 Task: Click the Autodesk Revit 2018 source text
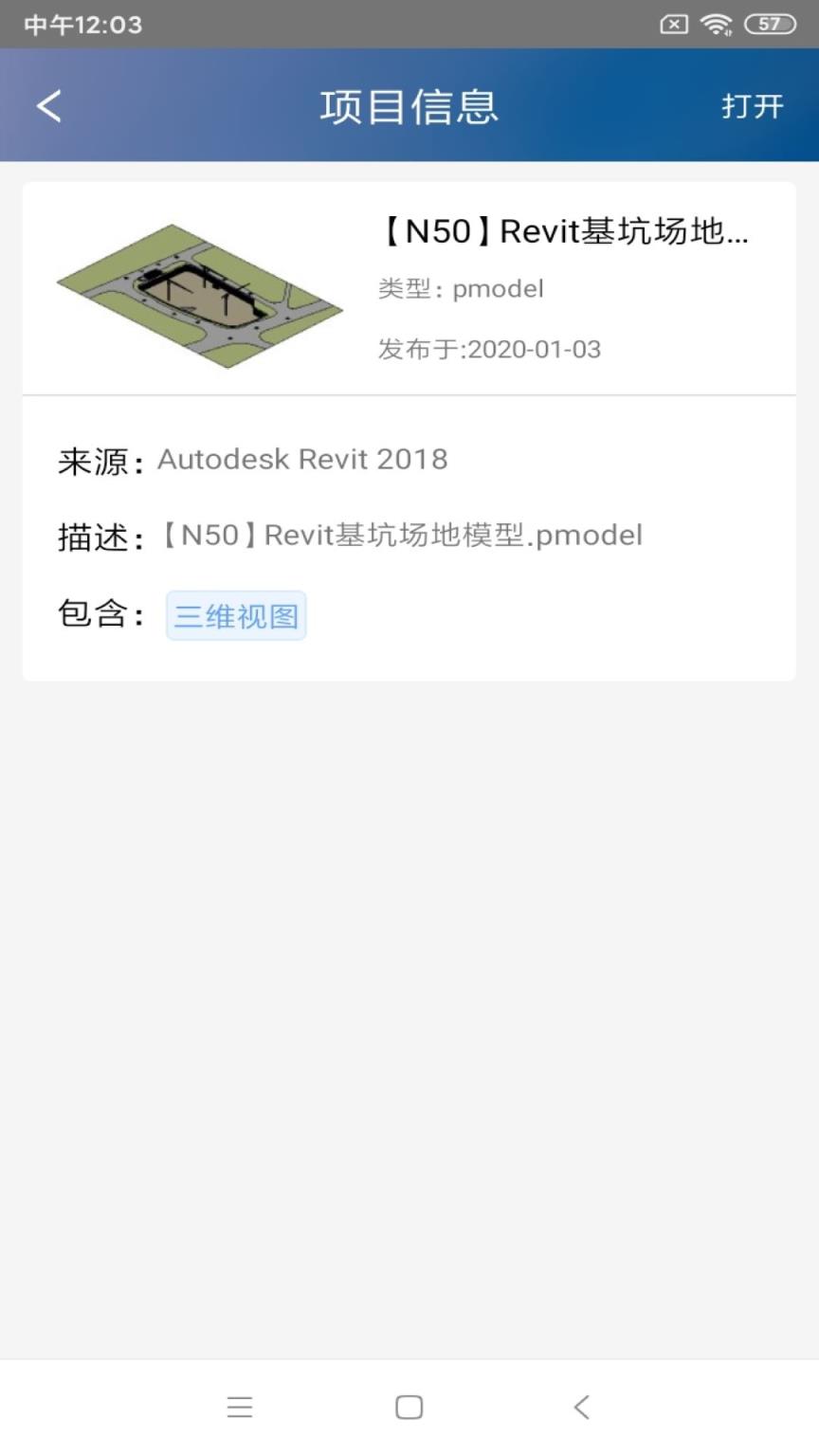click(303, 459)
